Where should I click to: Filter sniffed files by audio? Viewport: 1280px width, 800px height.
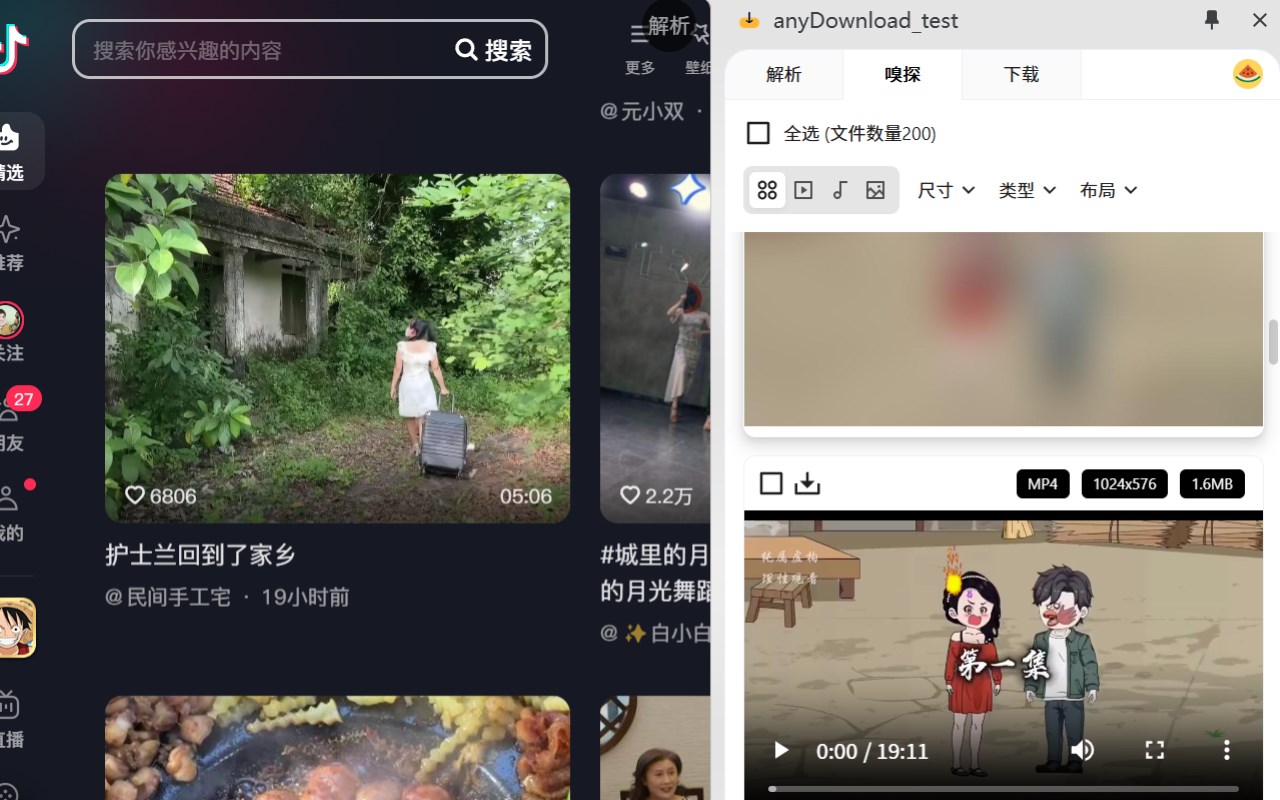click(840, 190)
